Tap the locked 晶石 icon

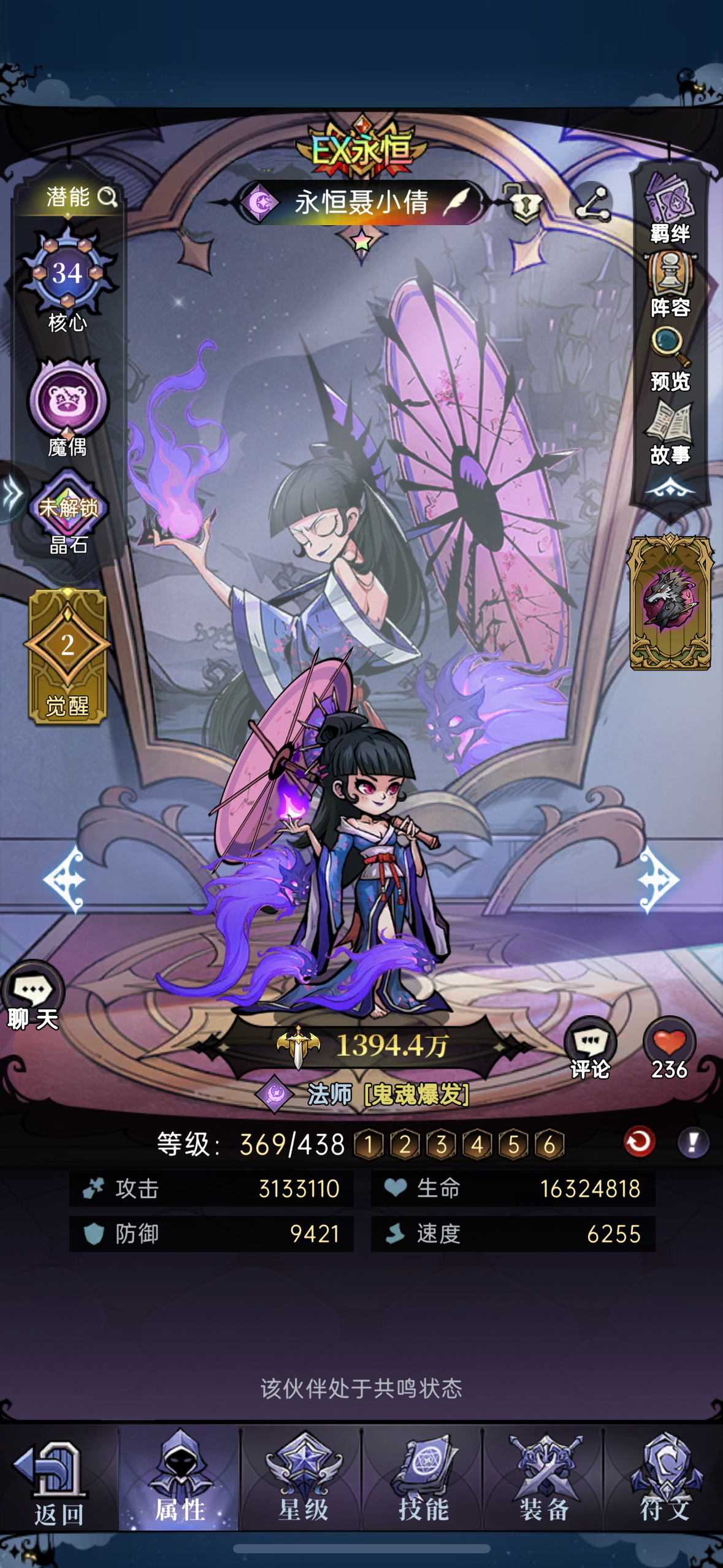pos(67,509)
